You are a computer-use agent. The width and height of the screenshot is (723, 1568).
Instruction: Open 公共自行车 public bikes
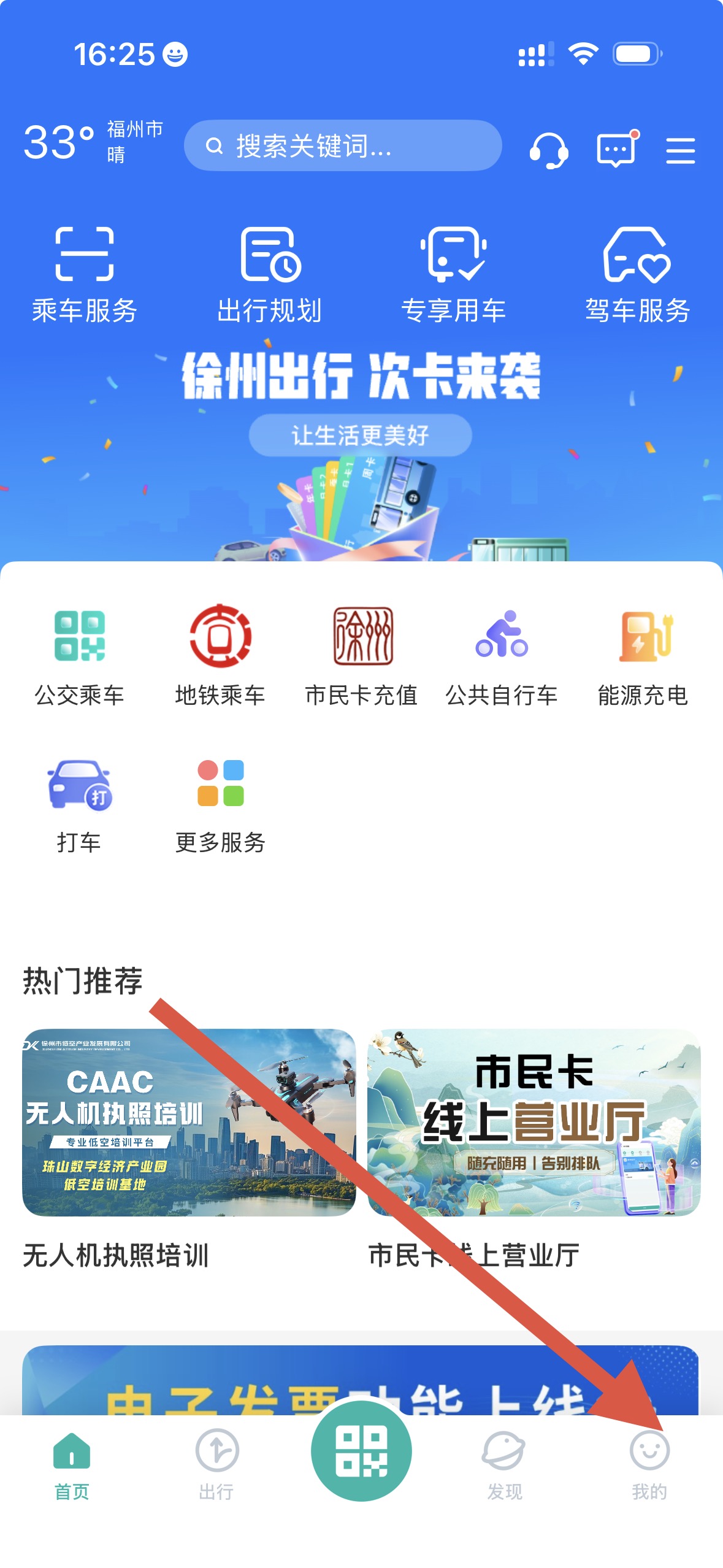(502, 655)
